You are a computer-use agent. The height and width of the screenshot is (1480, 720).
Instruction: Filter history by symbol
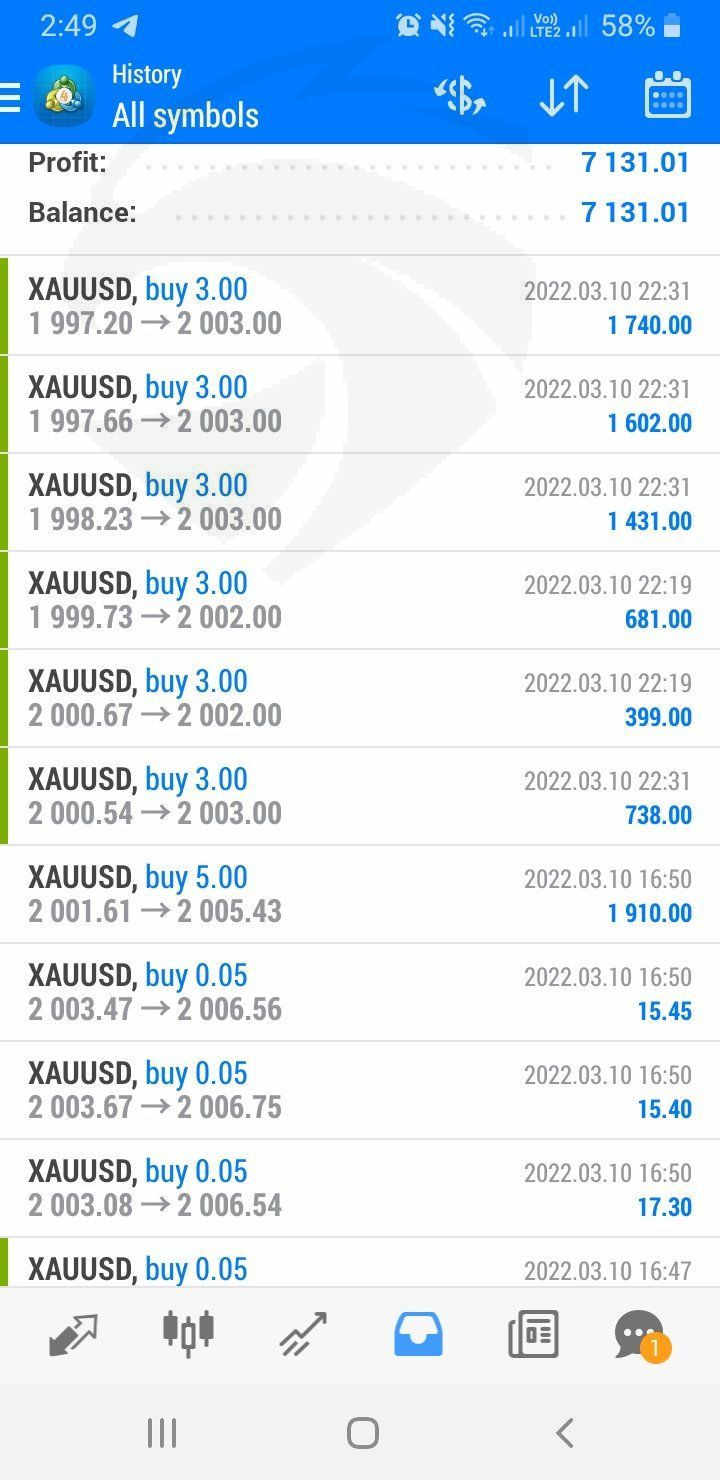click(460, 97)
